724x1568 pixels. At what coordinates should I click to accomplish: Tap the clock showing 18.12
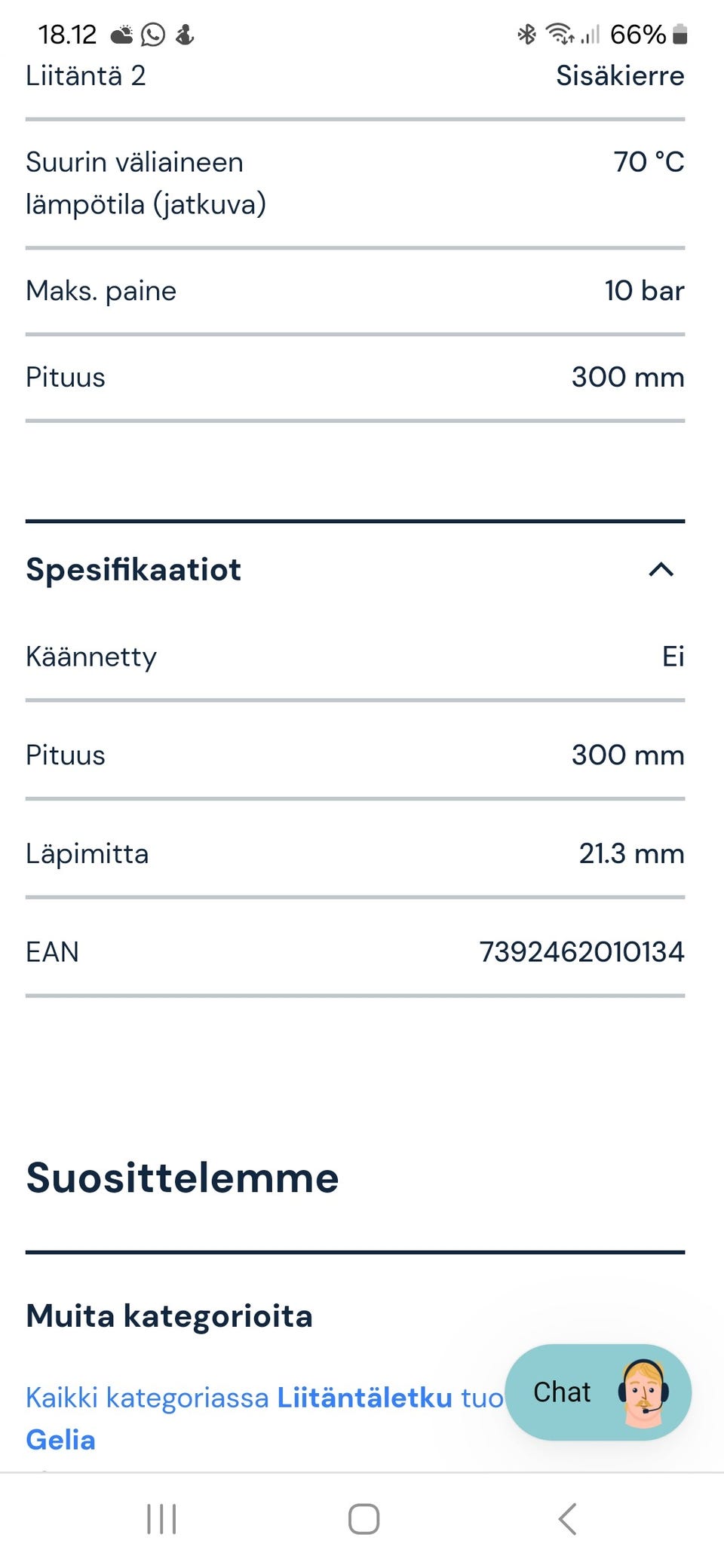click(x=68, y=34)
